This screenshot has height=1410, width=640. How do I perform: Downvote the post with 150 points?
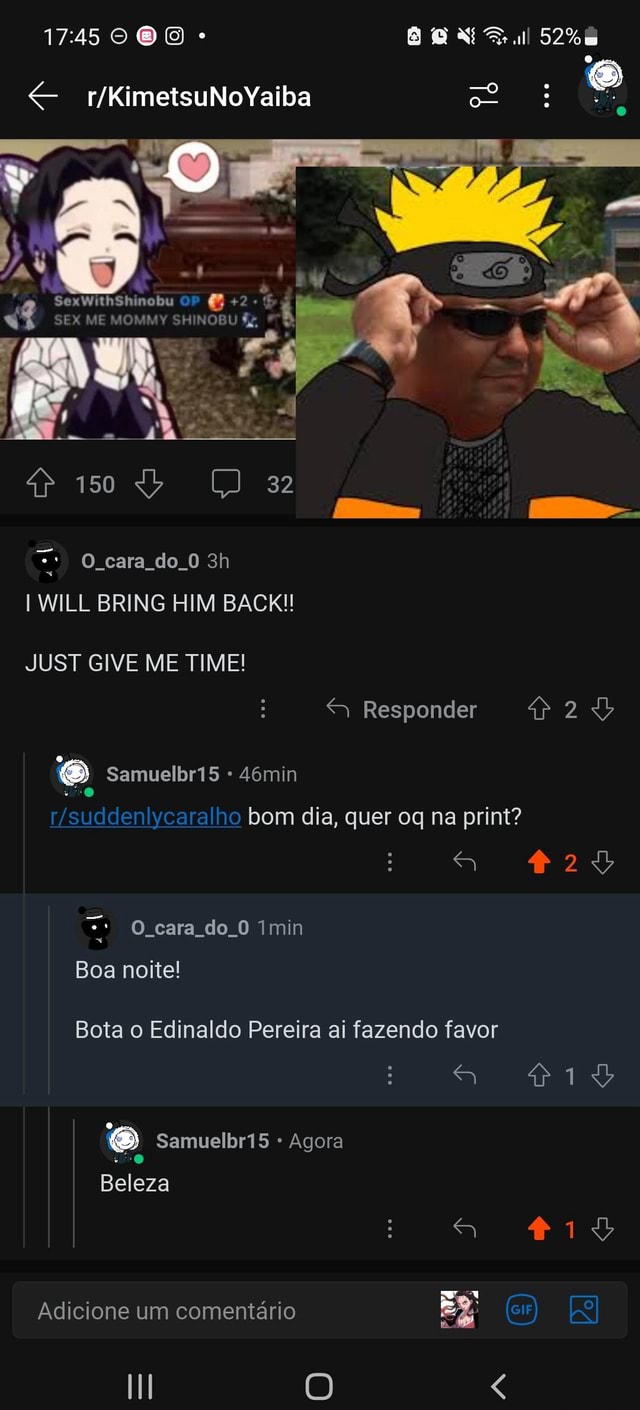148,485
